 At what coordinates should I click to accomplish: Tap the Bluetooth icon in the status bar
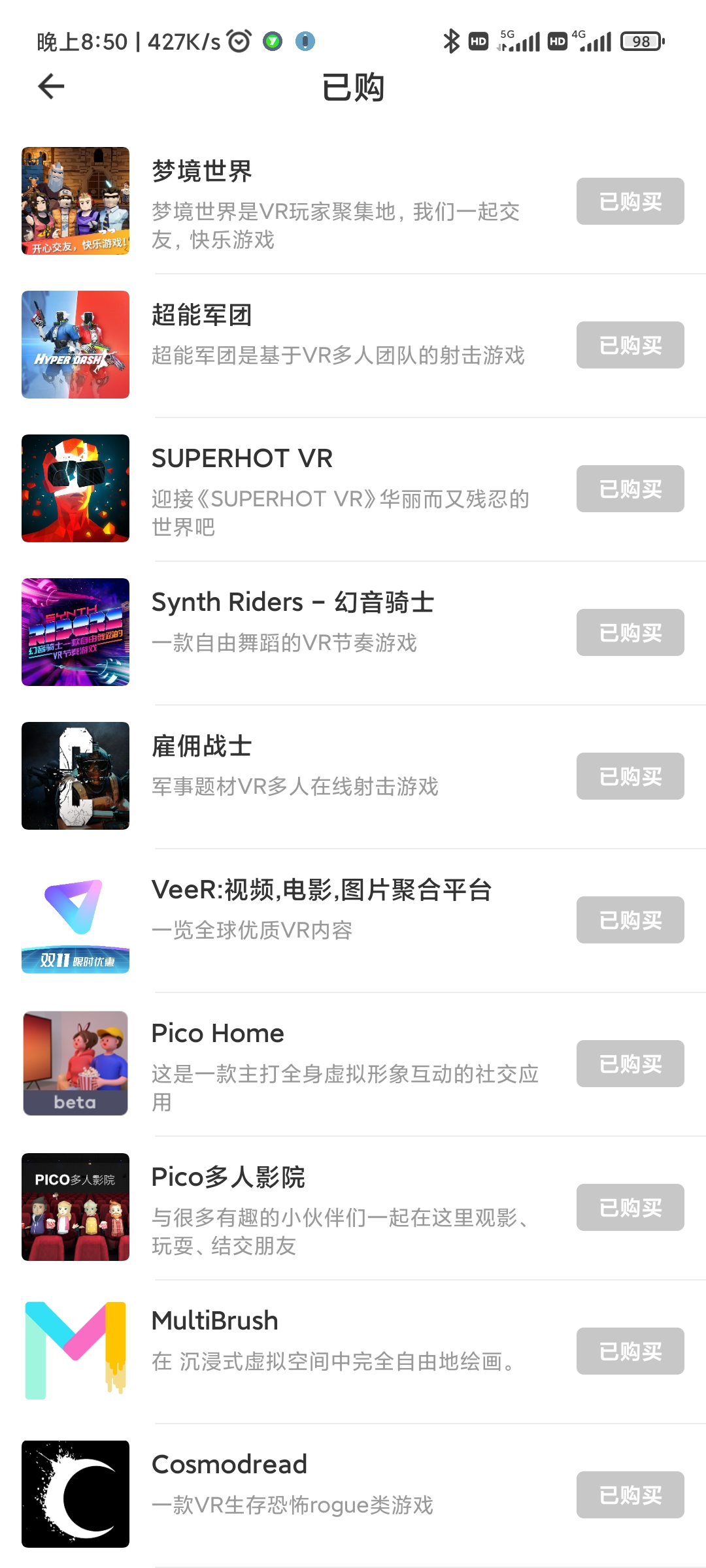pyautogui.click(x=450, y=41)
